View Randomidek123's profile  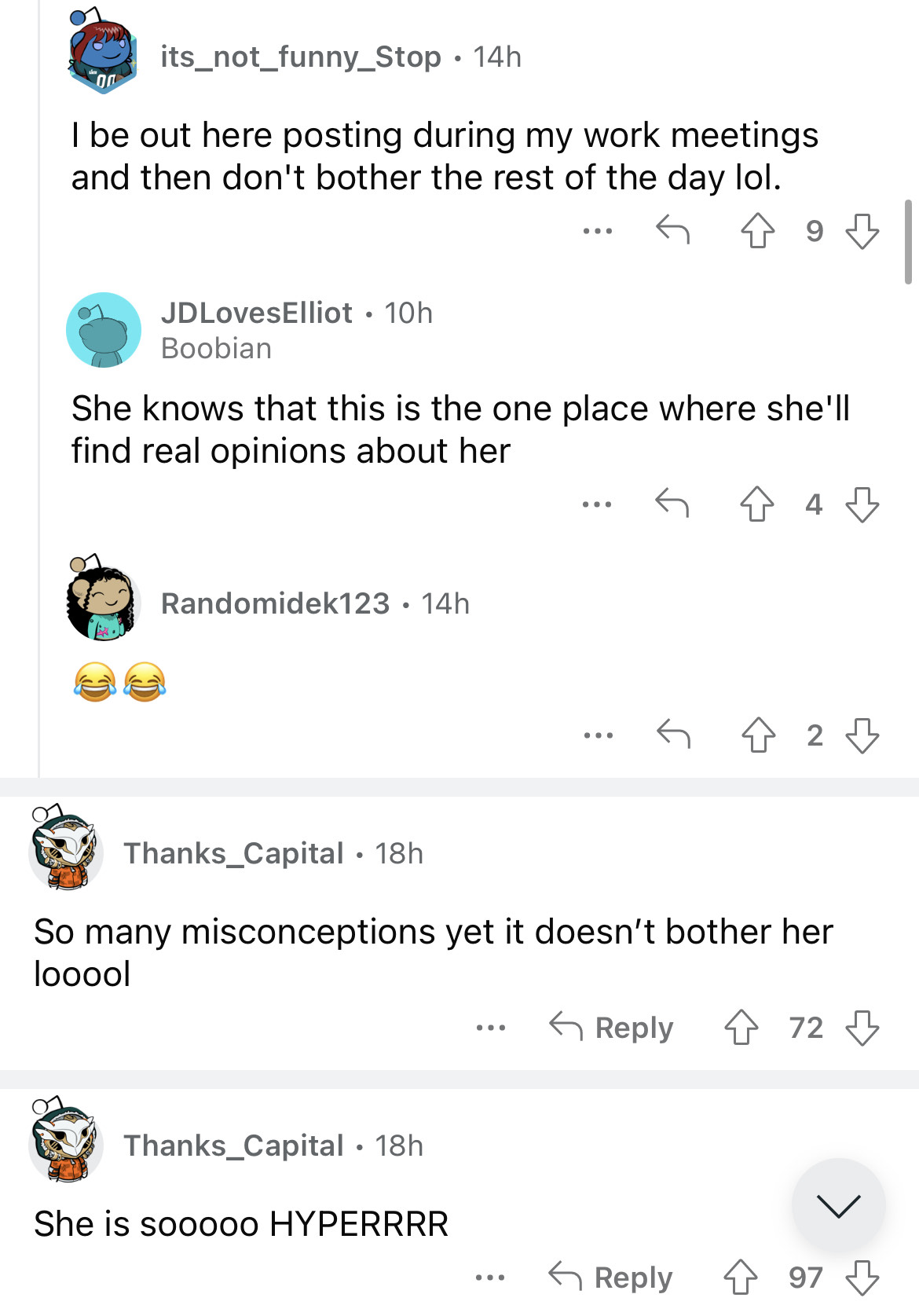(275, 603)
